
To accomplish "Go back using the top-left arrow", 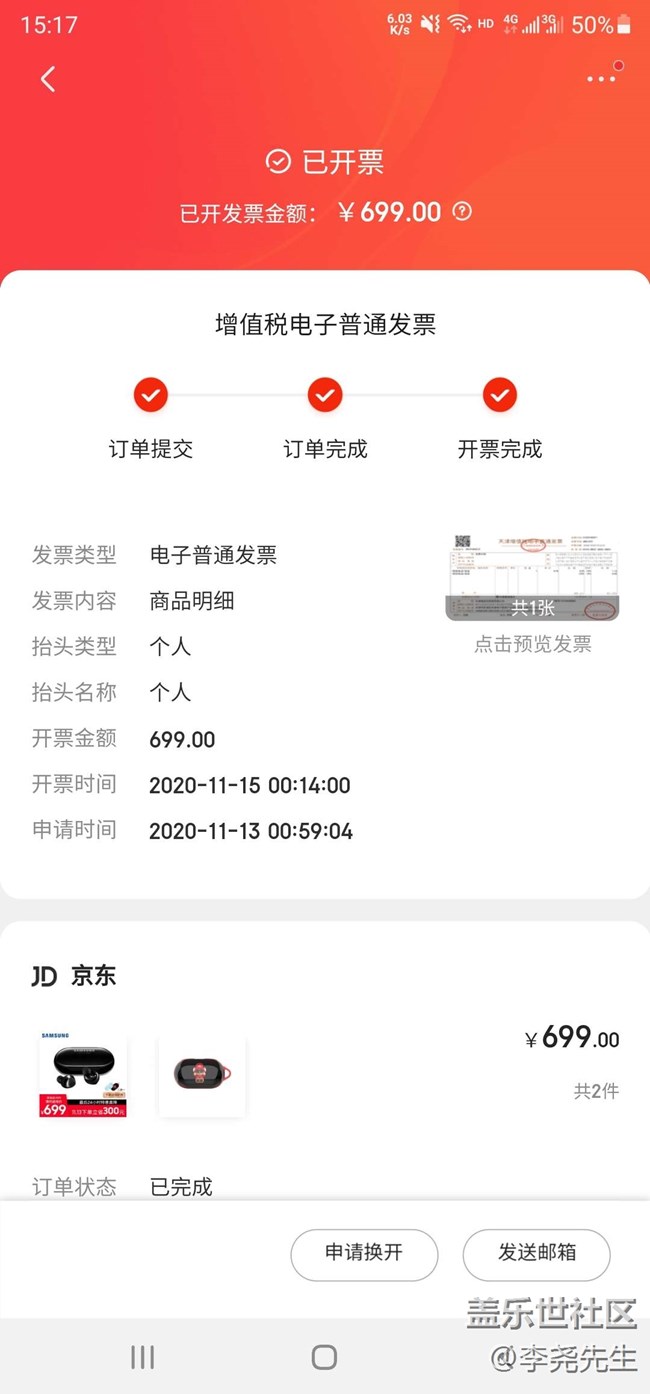I will click(x=47, y=79).
